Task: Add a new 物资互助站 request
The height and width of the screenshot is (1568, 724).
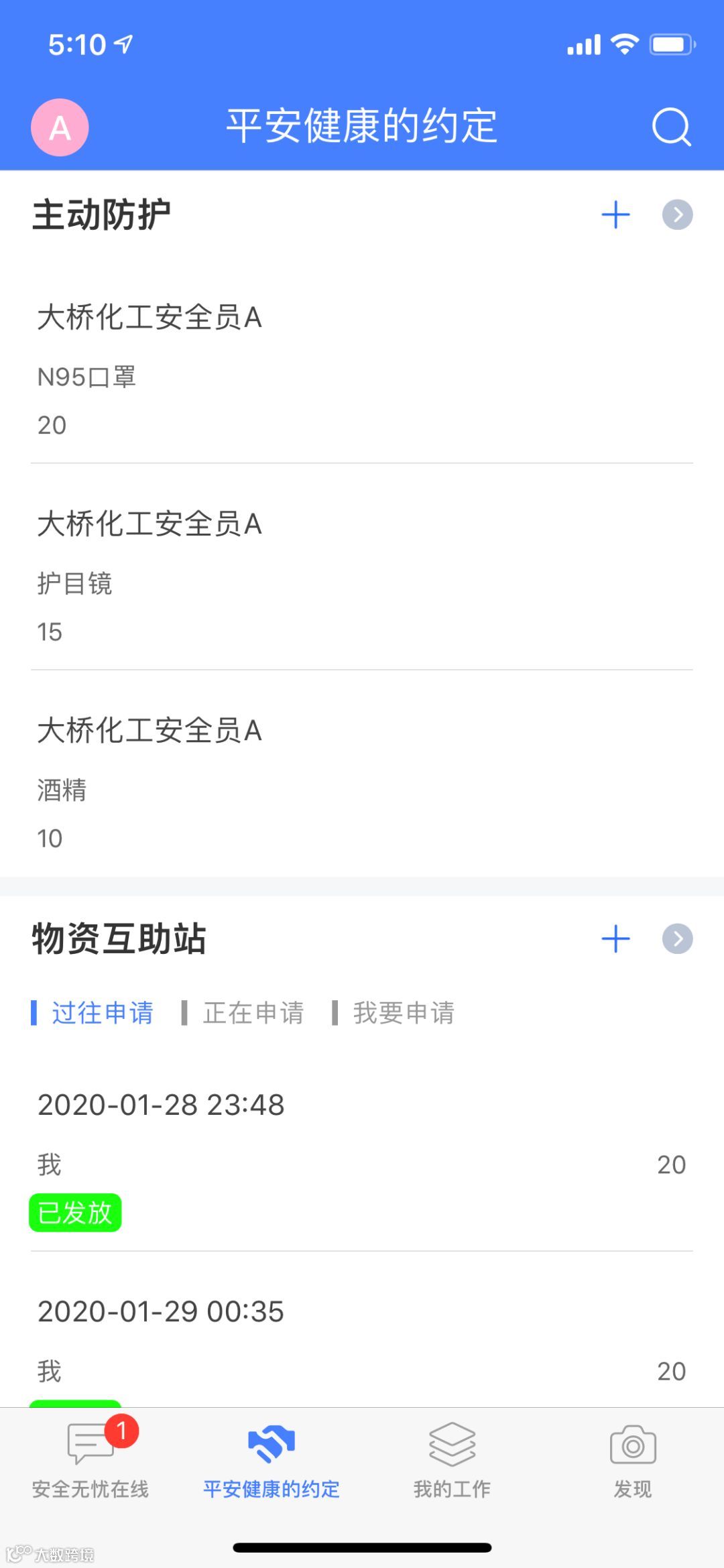Action: (615, 939)
